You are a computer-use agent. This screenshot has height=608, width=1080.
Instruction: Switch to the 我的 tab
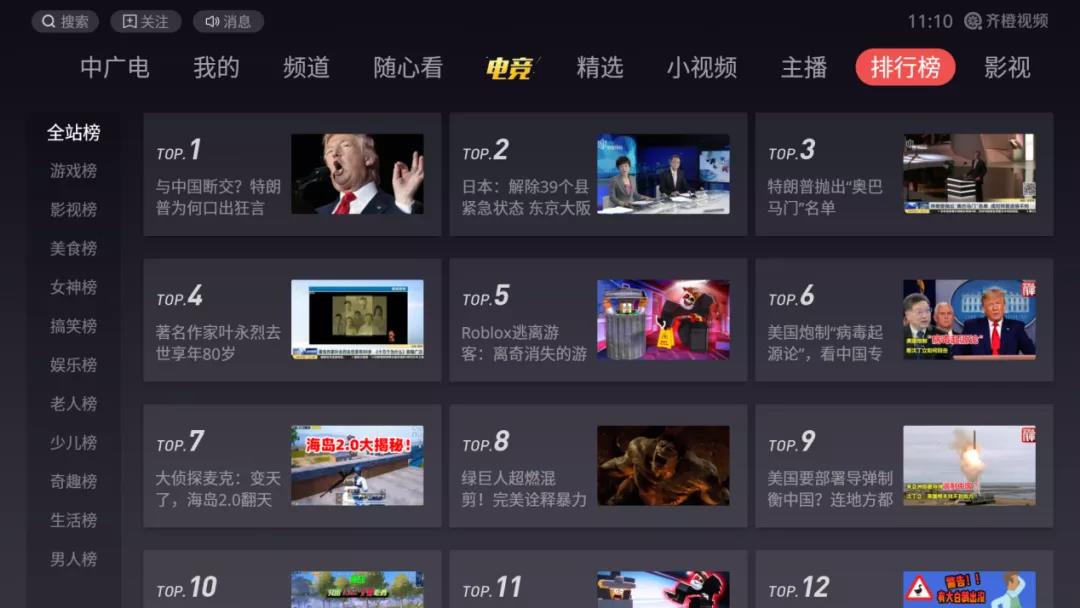[216, 68]
